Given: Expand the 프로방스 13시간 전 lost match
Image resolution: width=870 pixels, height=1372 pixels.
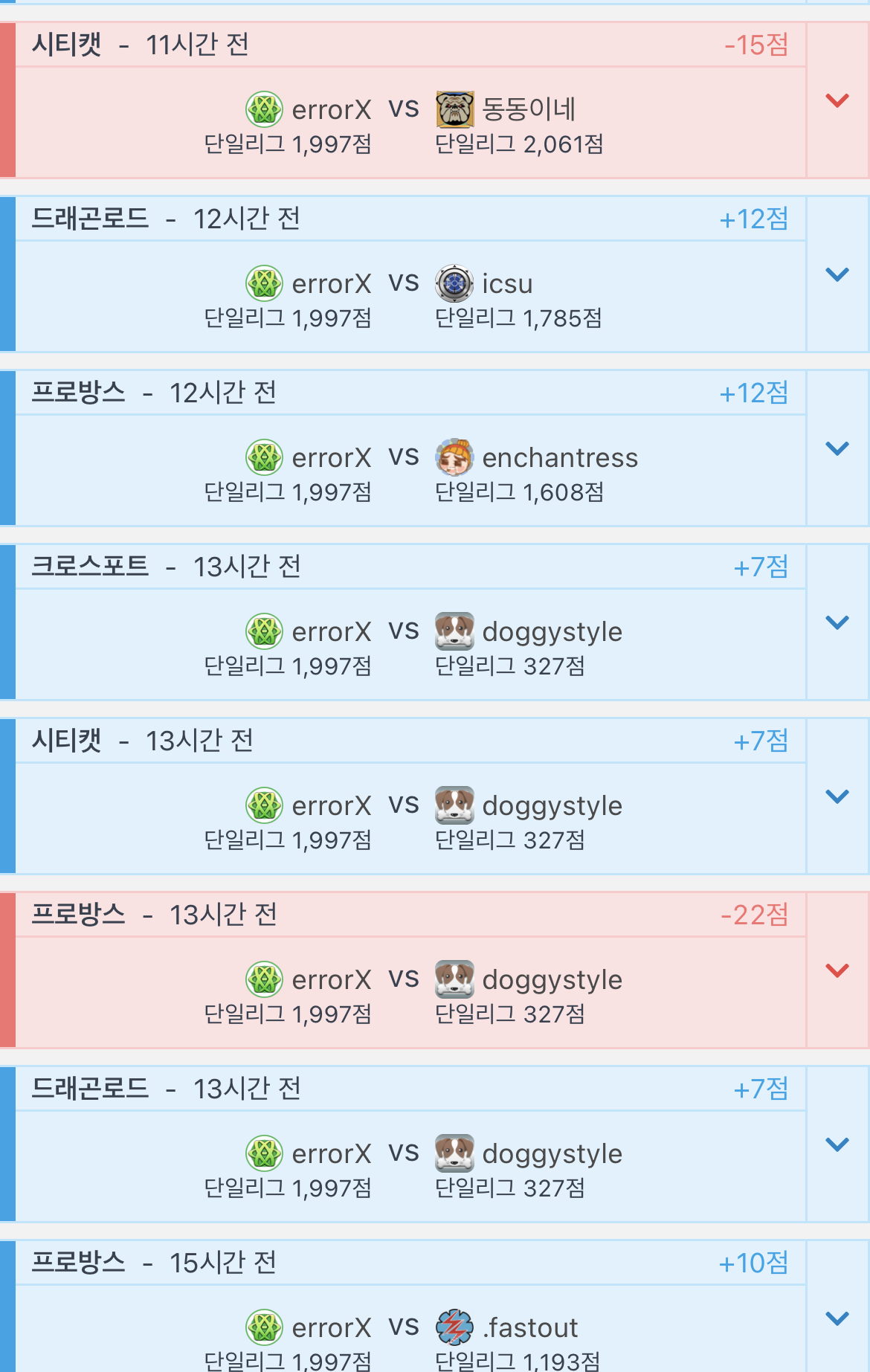Looking at the screenshot, I should [837, 970].
